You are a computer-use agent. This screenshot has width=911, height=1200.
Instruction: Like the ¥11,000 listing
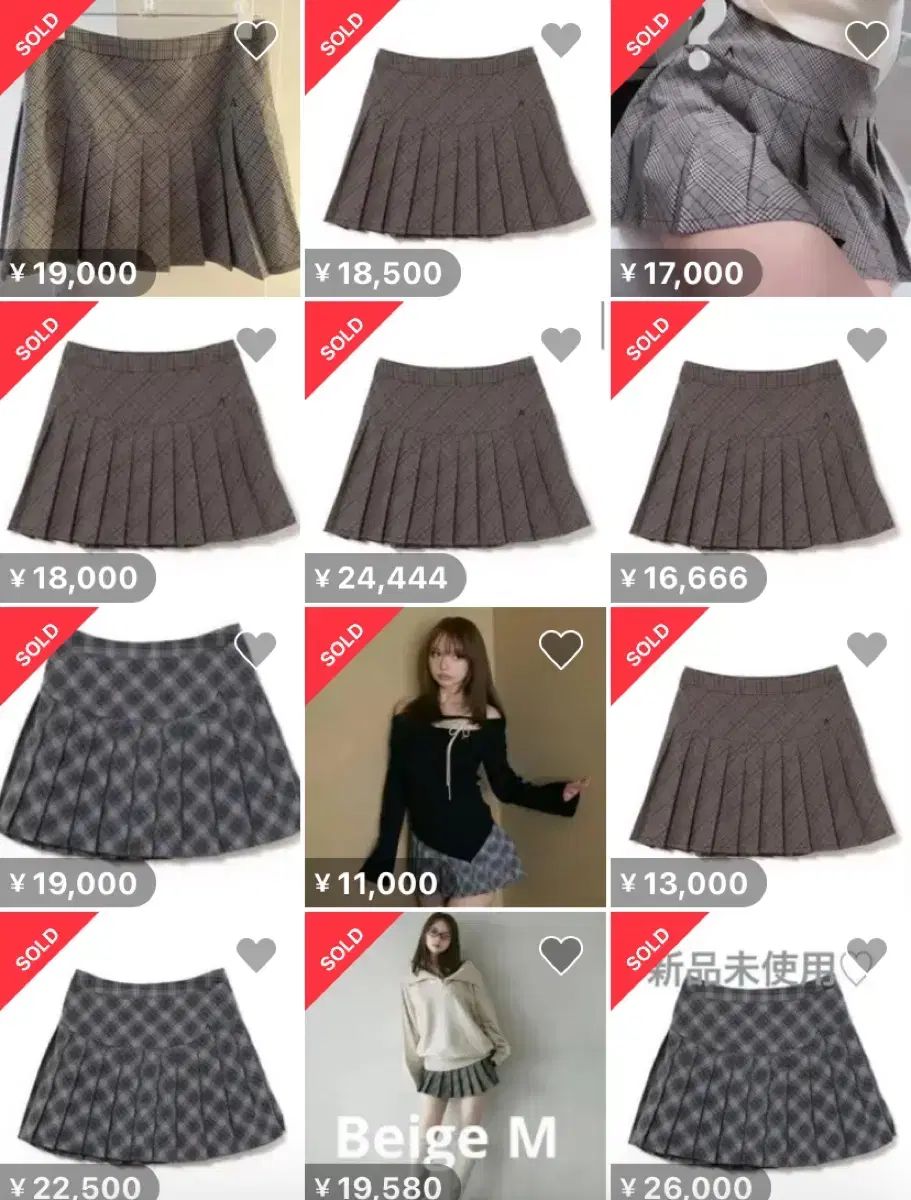(x=560, y=650)
